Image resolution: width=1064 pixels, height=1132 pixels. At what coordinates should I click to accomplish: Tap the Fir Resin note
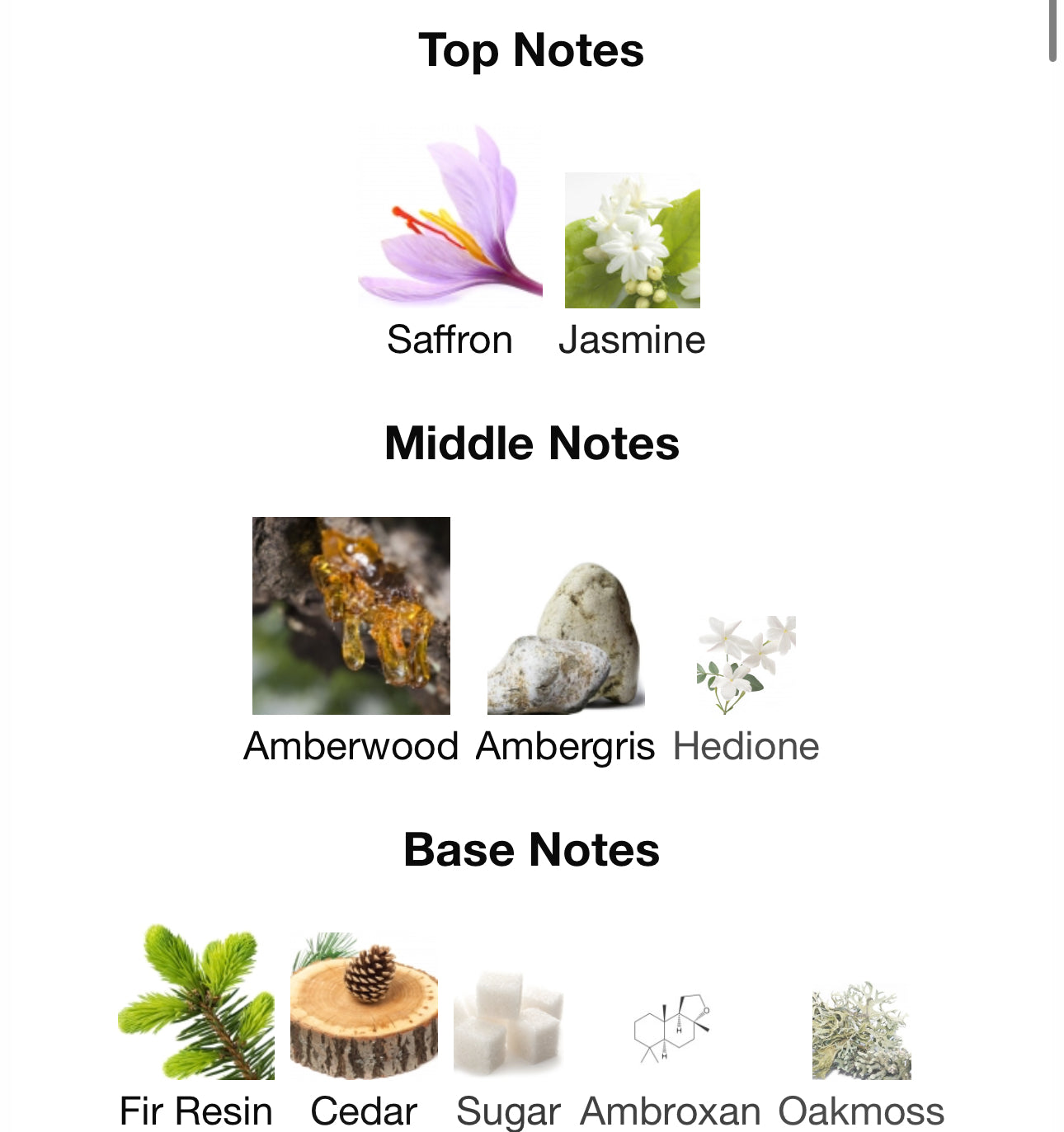coord(196,1003)
